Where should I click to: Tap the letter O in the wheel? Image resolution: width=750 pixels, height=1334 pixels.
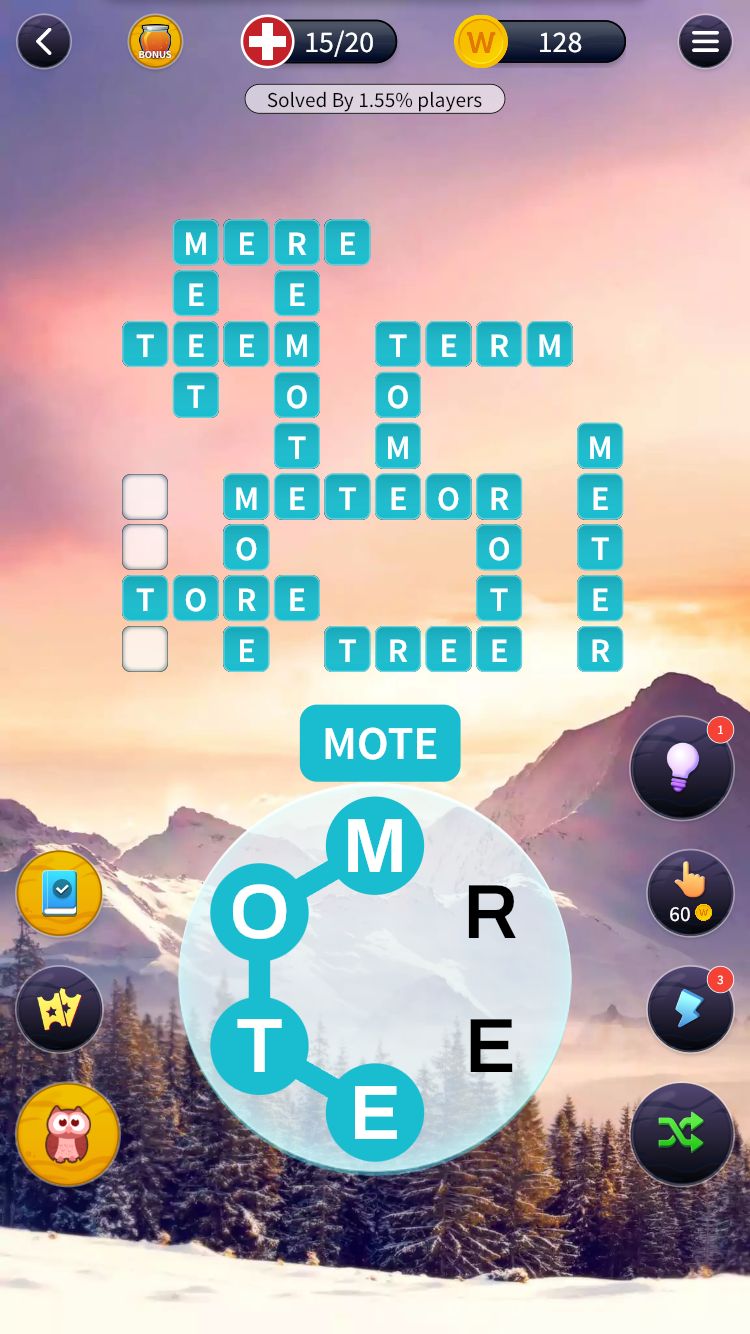259,913
